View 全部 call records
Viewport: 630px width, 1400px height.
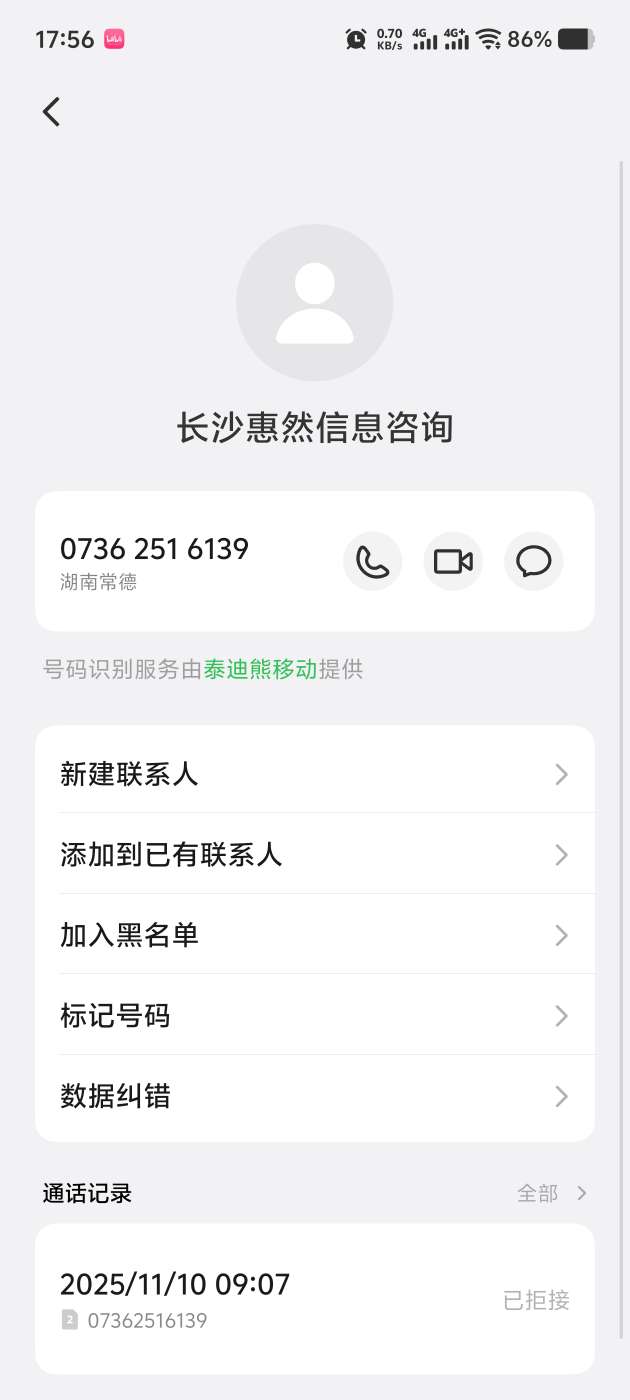pyautogui.click(x=551, y=1193)
